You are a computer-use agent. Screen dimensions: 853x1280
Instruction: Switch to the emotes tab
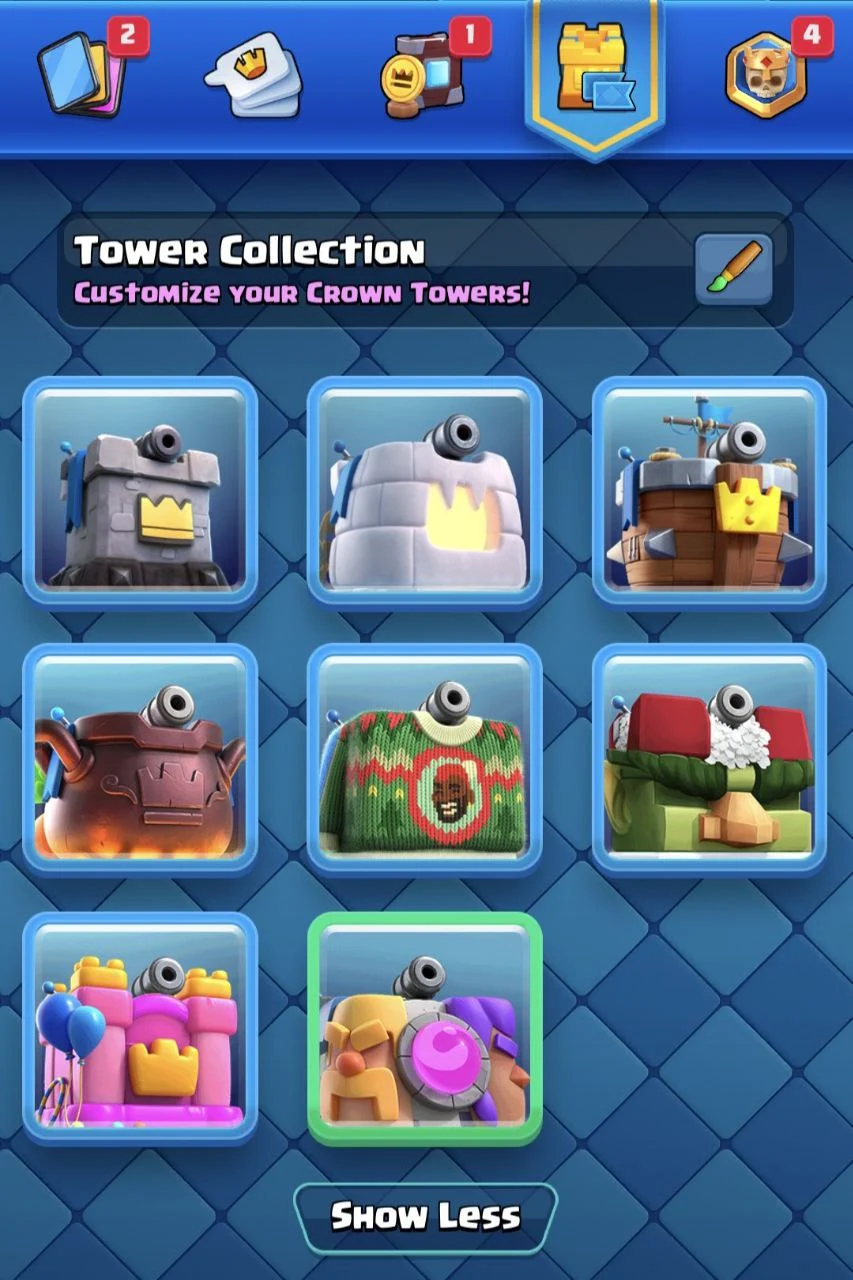click(x=252, y=76)
